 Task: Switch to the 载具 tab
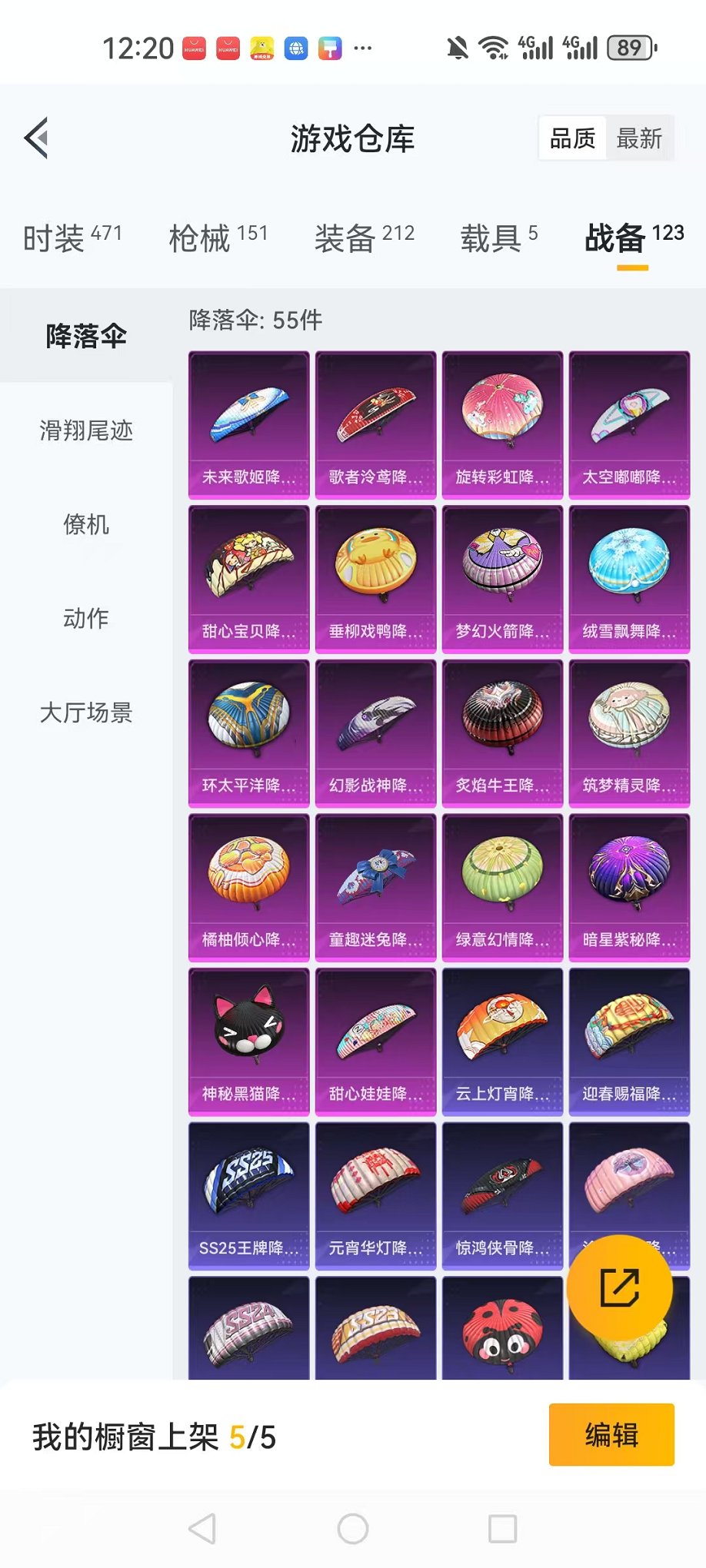tap(499, 238)
